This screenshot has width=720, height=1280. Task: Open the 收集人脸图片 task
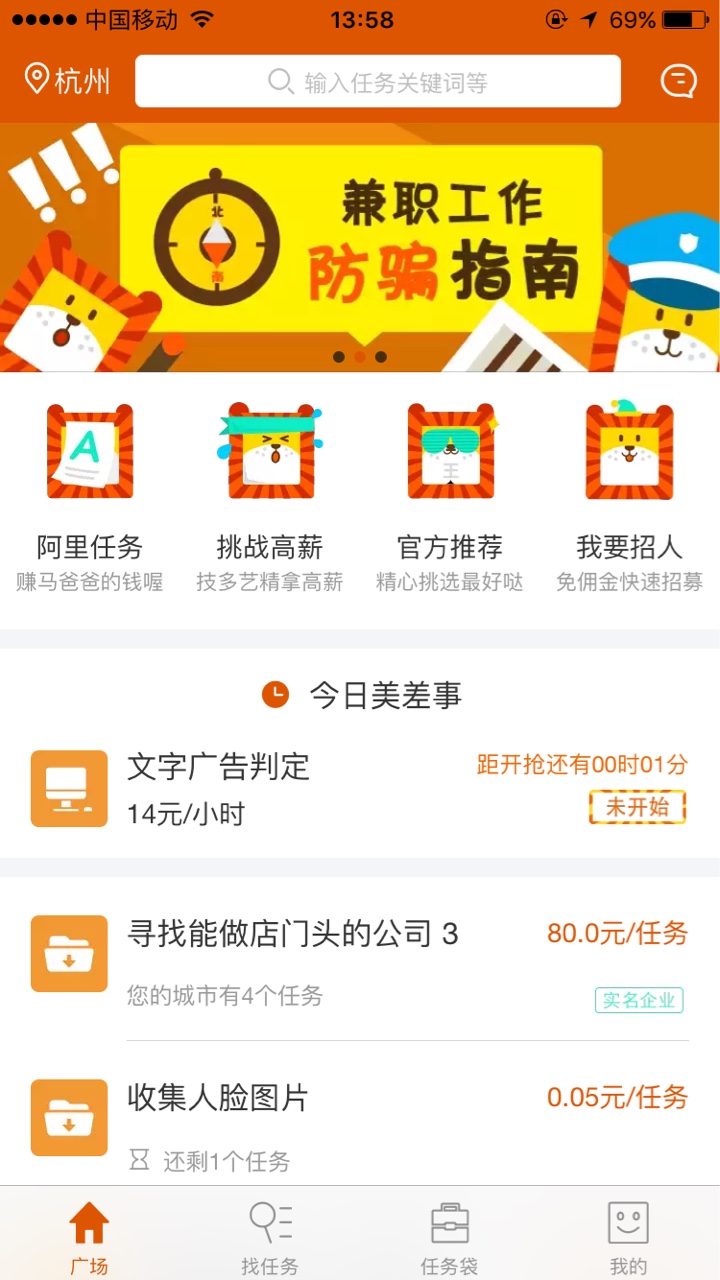tap(360, 1120)
